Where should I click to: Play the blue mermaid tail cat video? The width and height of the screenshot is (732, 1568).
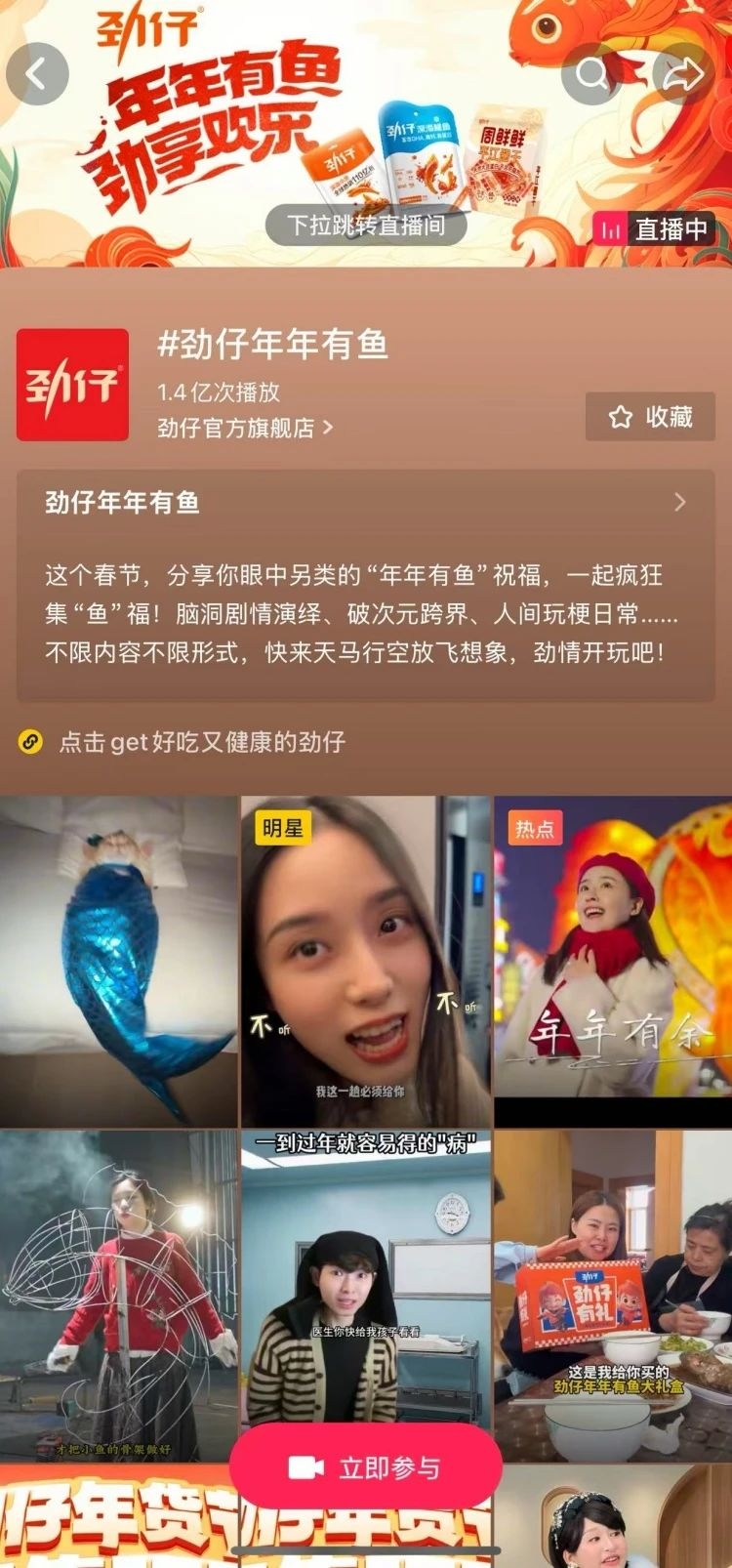[118, 962]
